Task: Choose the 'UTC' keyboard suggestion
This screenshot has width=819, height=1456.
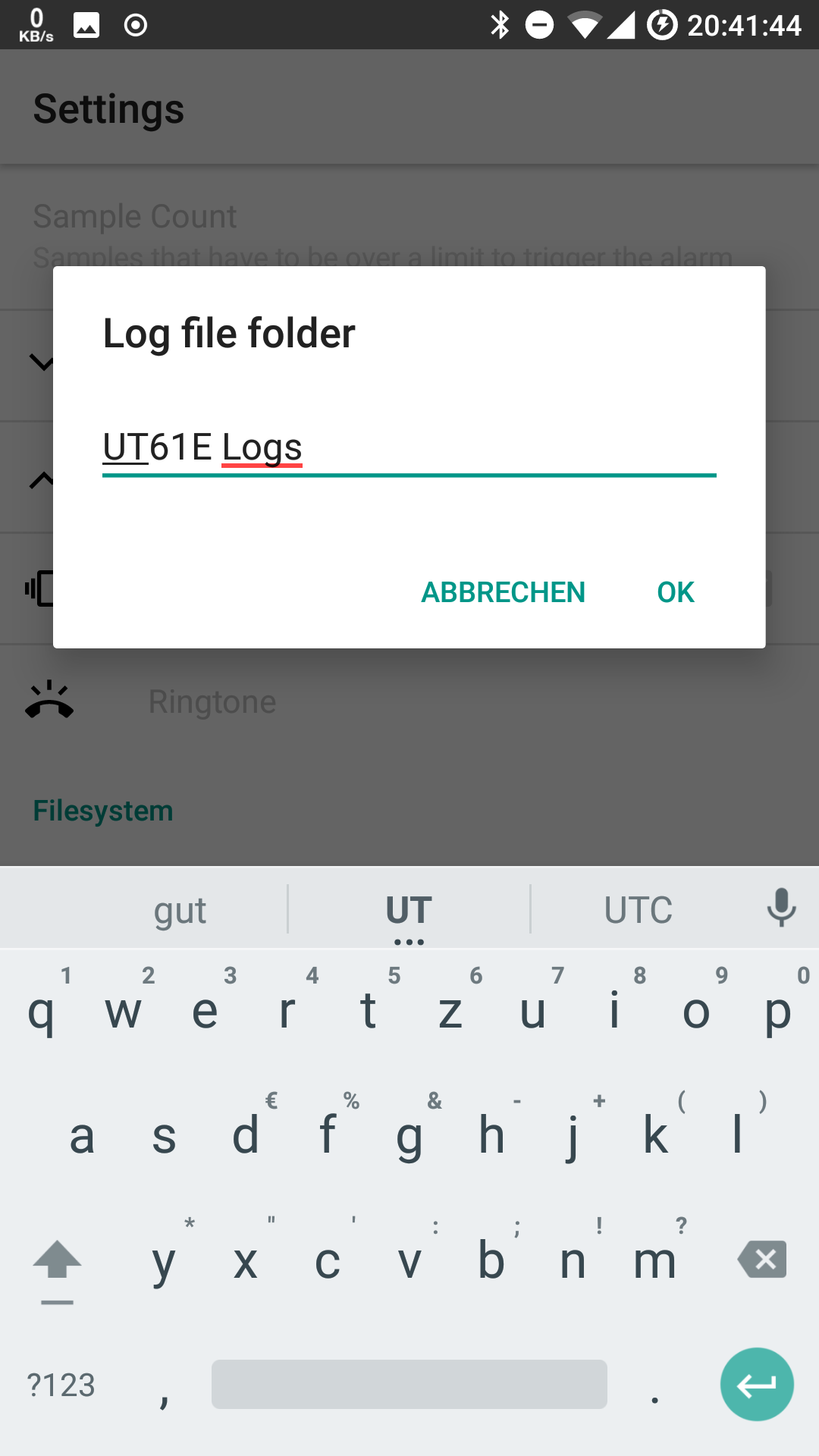Action: pyautogui.click(x=638, y=909)
